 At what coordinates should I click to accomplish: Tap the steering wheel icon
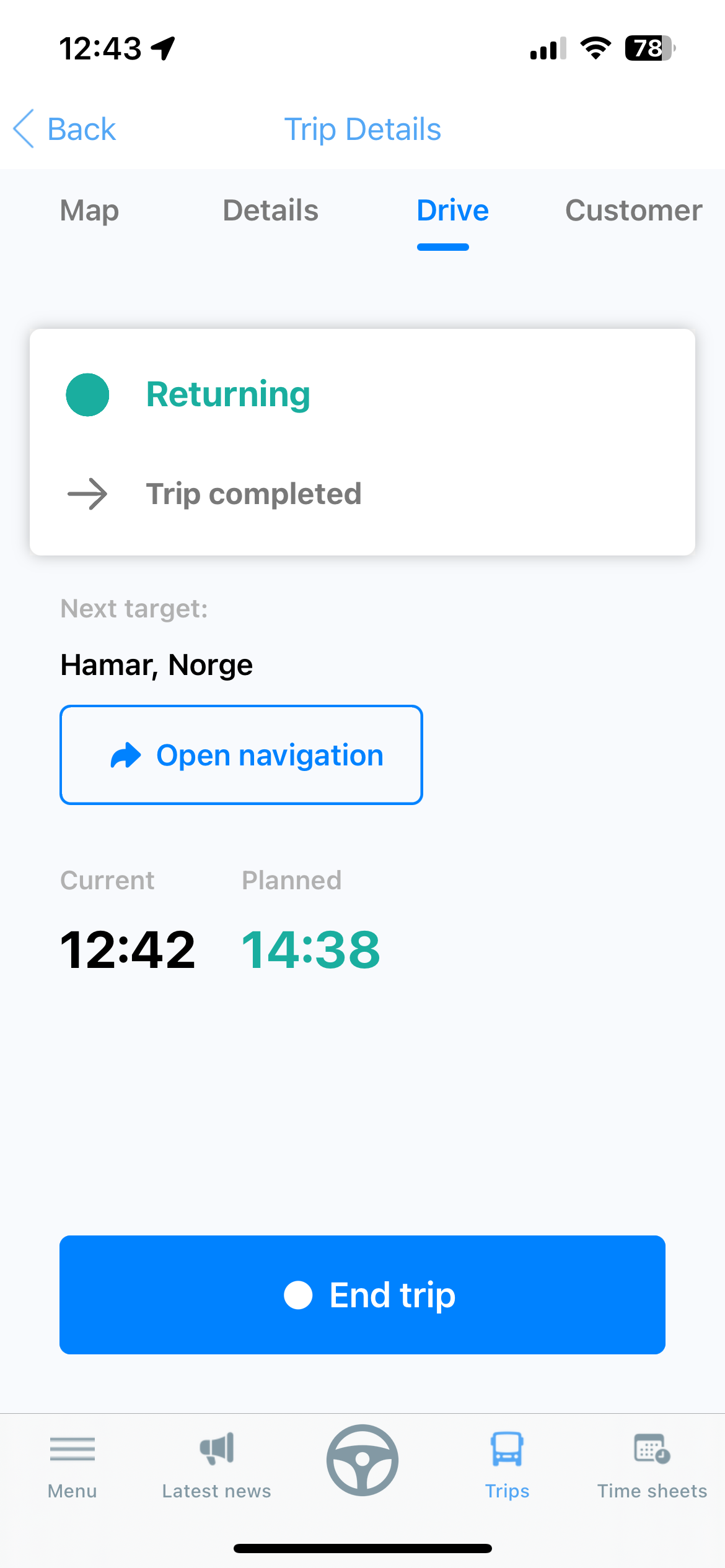click(362, 1460)
